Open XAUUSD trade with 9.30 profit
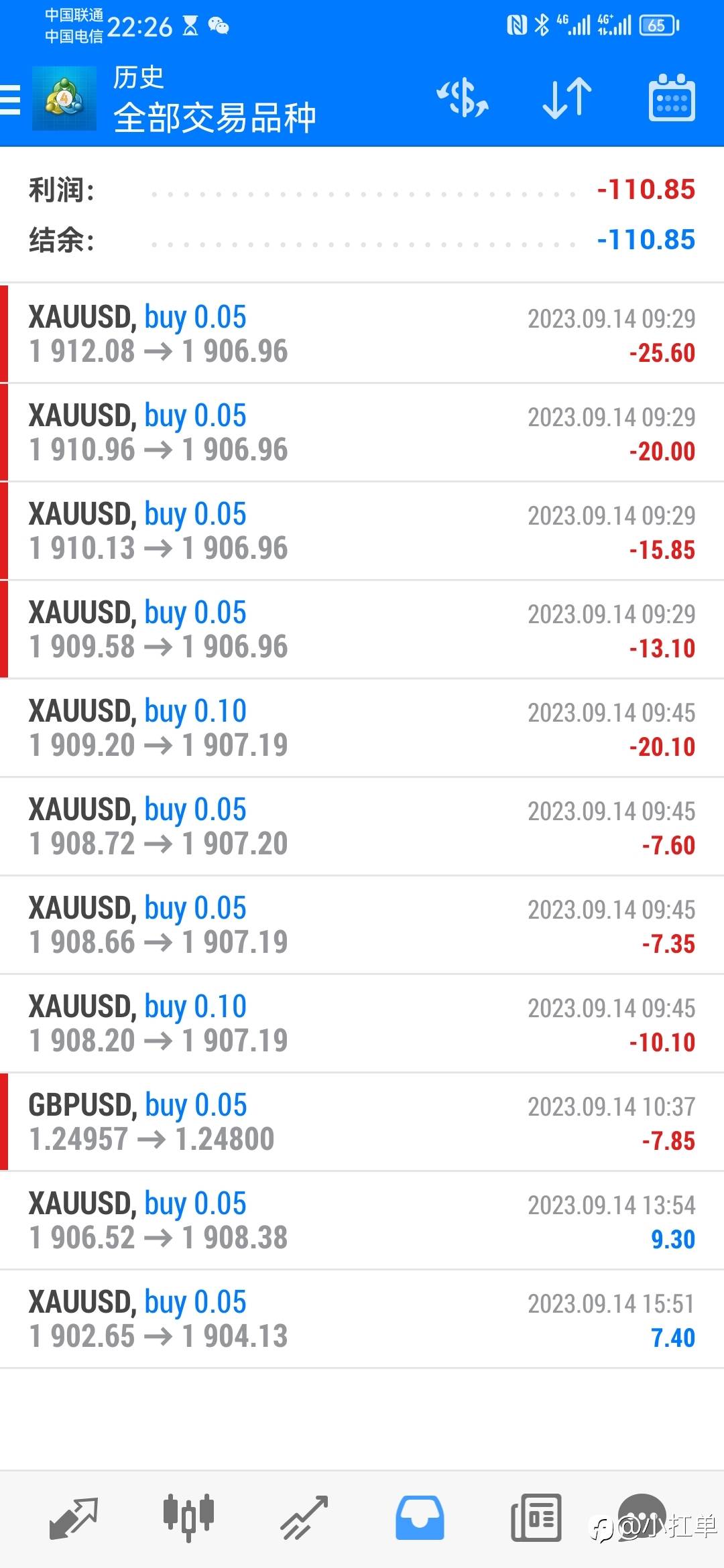 click(x=362, y=1220)
